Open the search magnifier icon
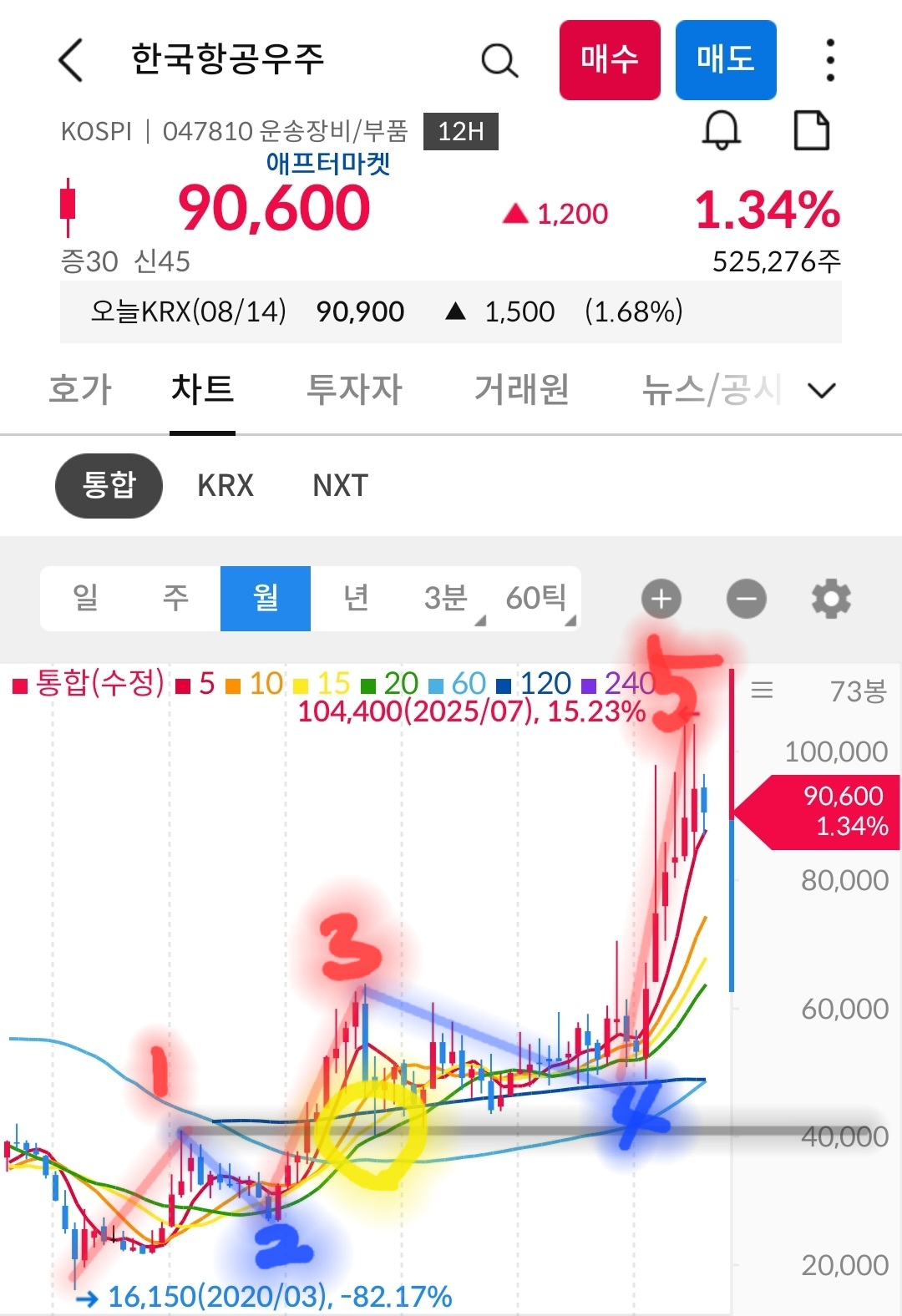Viewport: 902px width, 1316px height. 499,60
